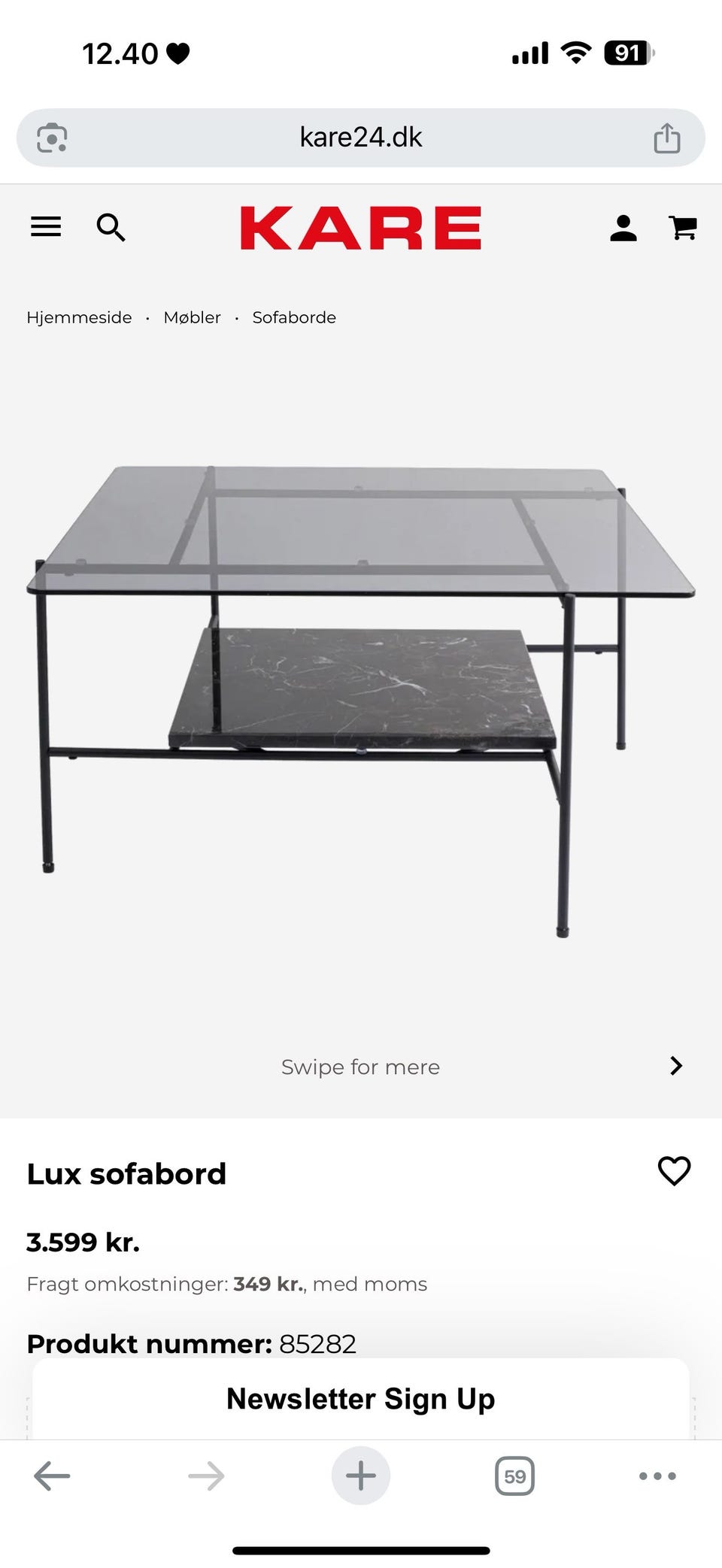Go back to the previous page
This screenshot has height=1568, width=722.
click(52, 1476)
